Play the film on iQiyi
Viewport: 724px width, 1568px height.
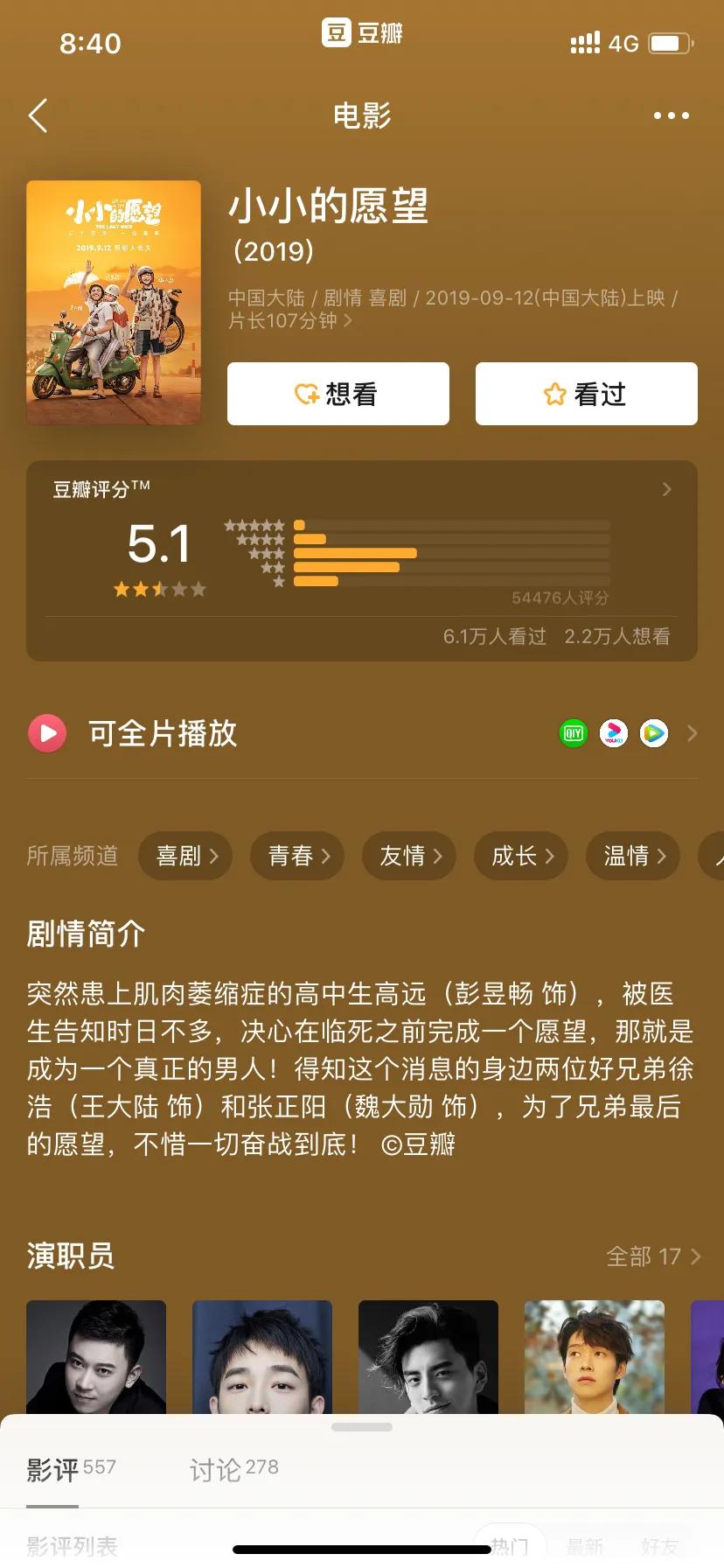coord(573,733)
